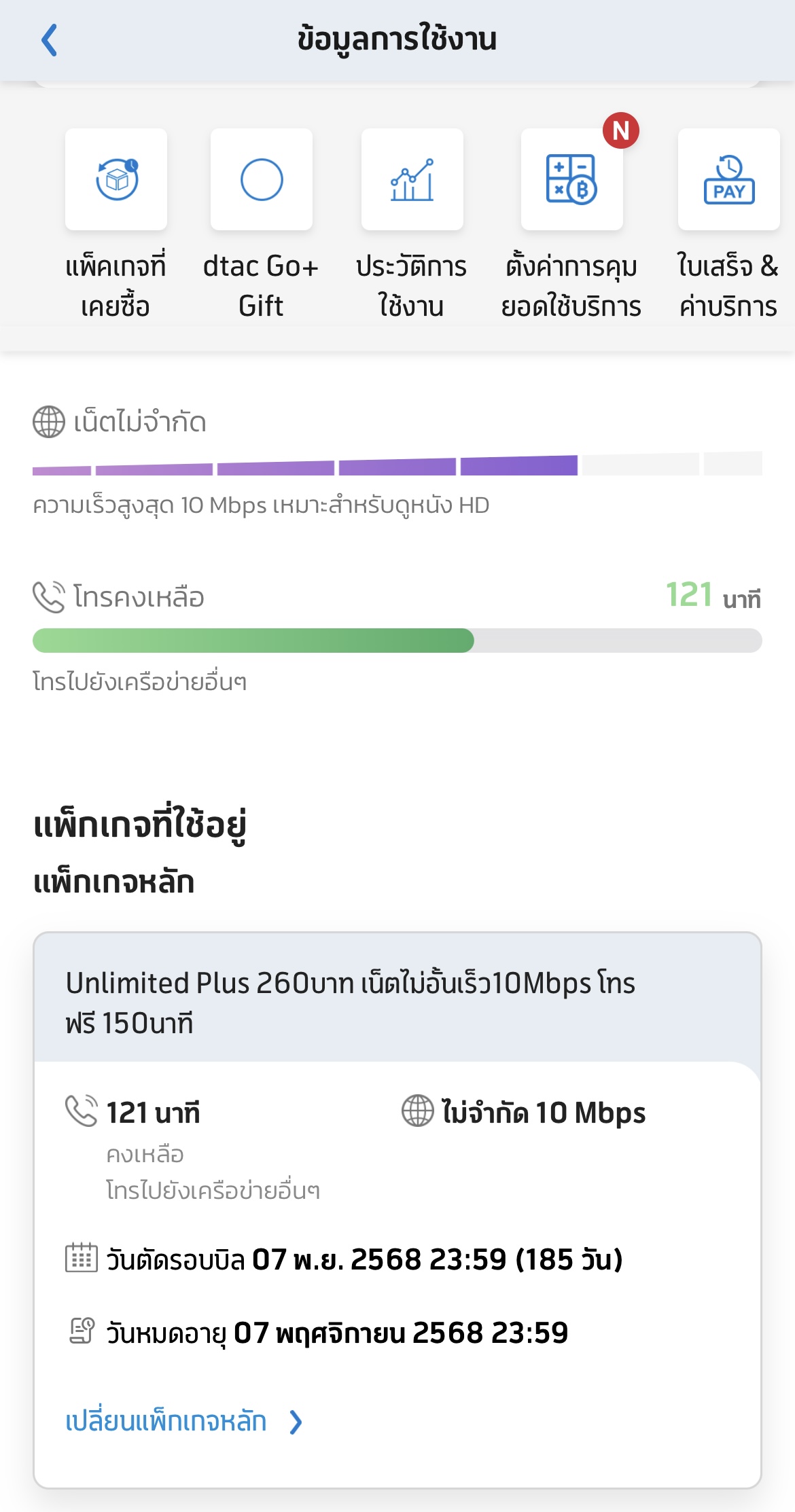The width and height of the screenshot is (795, 1512).
Task: Go back using the top-left arrow
Action: pos(49,40)
